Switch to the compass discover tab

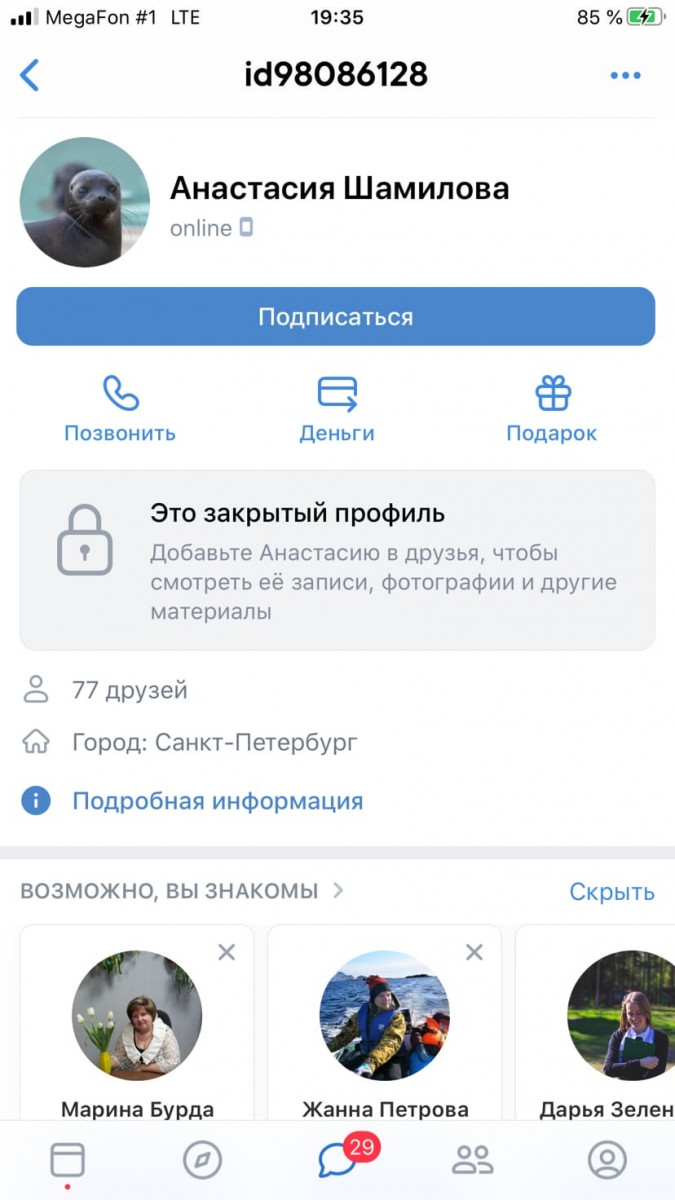pyautogui.click(x=202, y=1161)
